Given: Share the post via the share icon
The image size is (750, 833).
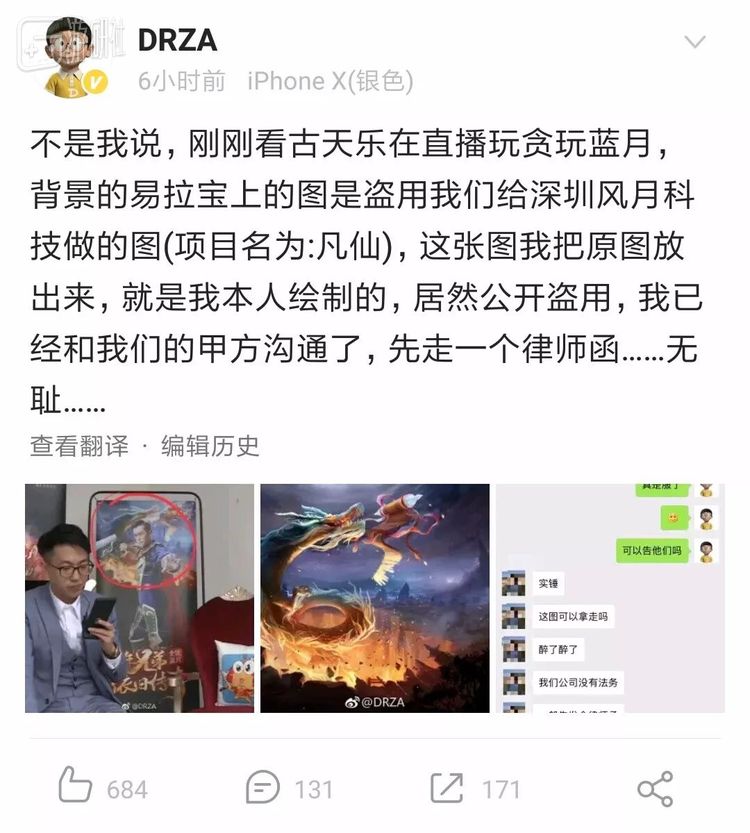Looking at the screenshot, I should 655,788.
